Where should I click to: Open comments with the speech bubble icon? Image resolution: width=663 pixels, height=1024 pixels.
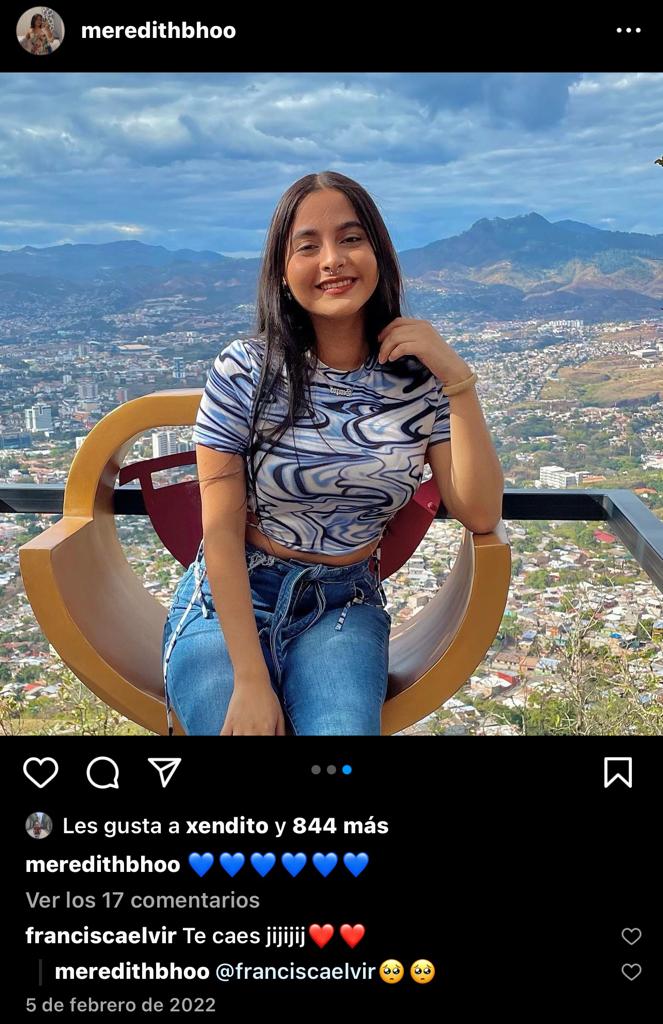point(103,772)
